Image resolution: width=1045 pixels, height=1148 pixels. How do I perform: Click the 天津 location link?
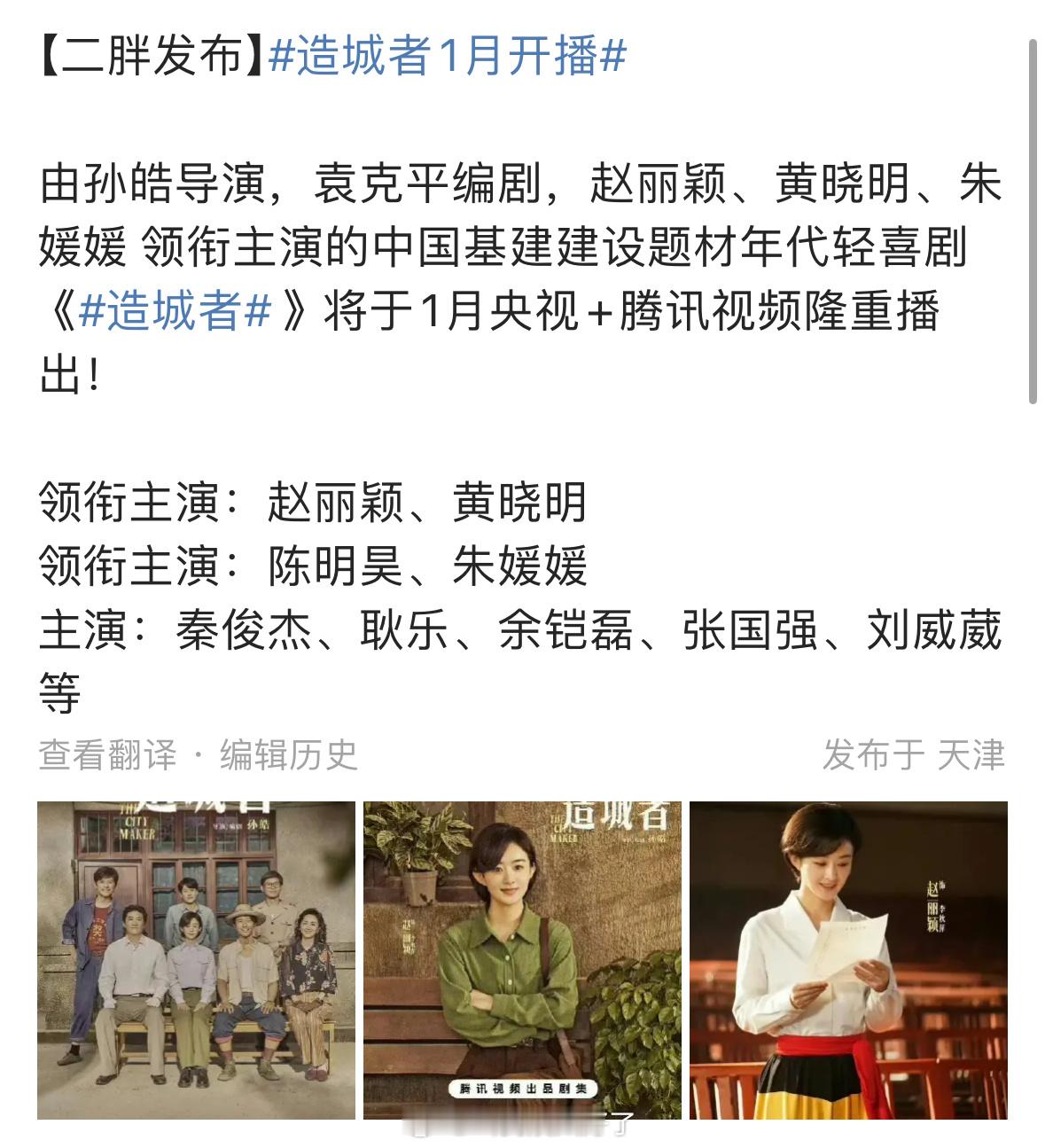pyautogui.click(x=971, y=752)
